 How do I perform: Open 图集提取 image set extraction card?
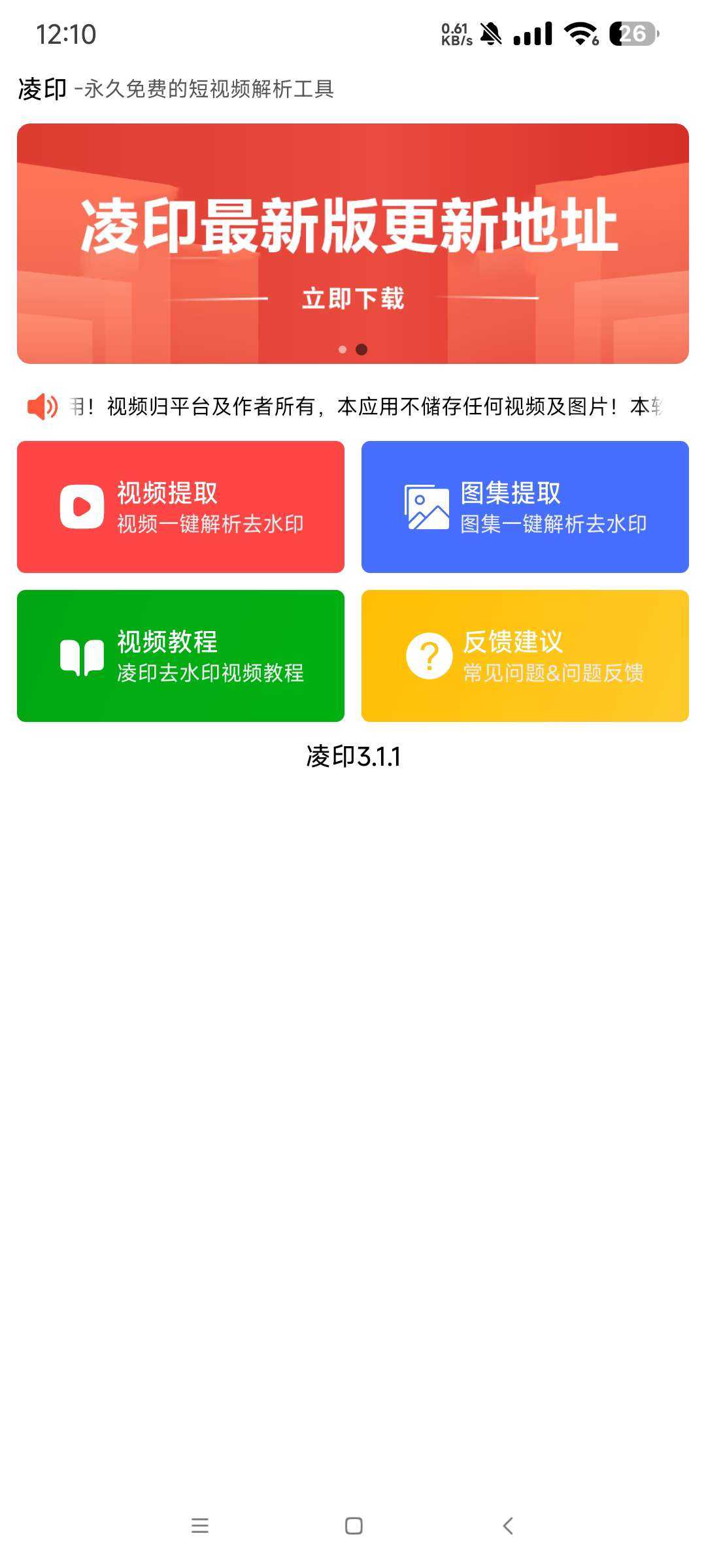point(525,507)
